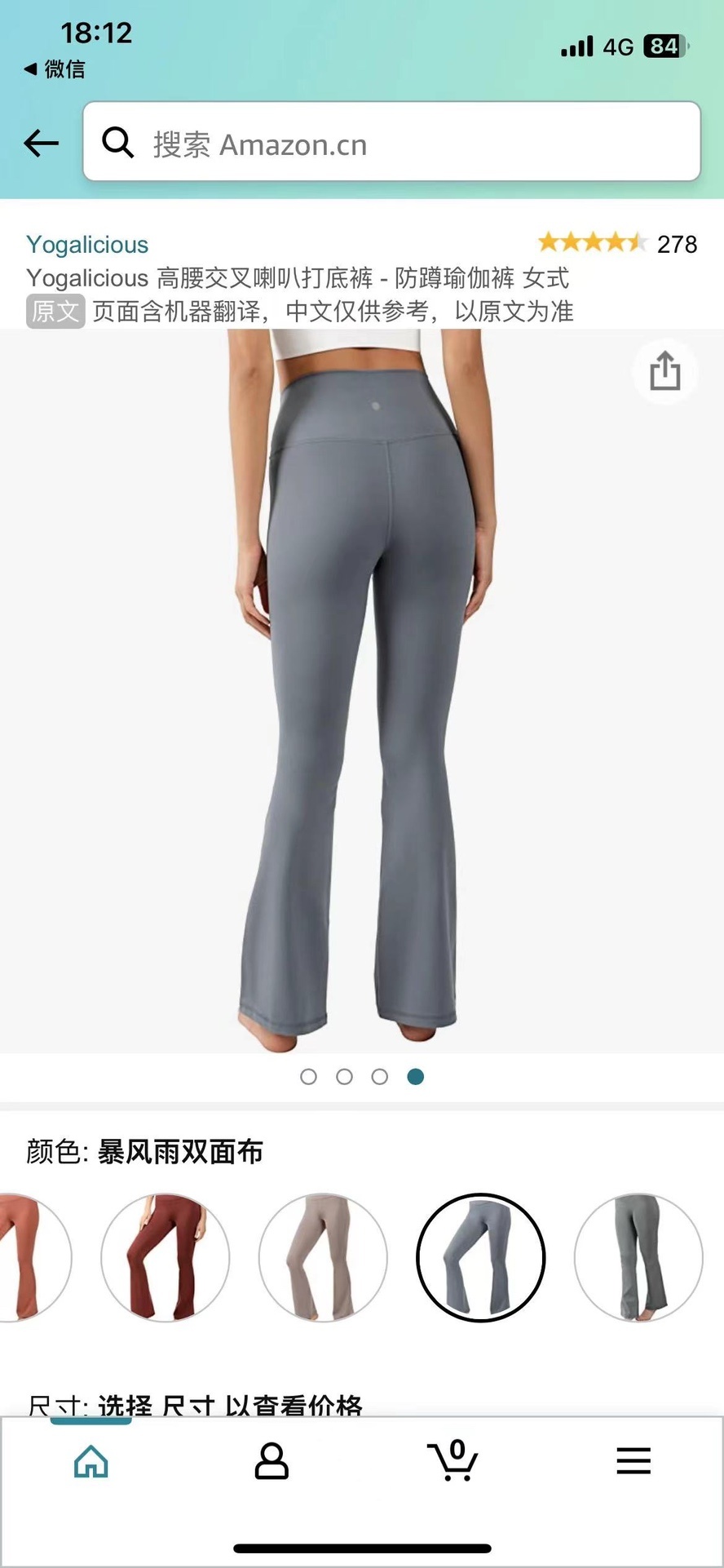
Task: Jump to the first image dot
Action: [308, 1077]
